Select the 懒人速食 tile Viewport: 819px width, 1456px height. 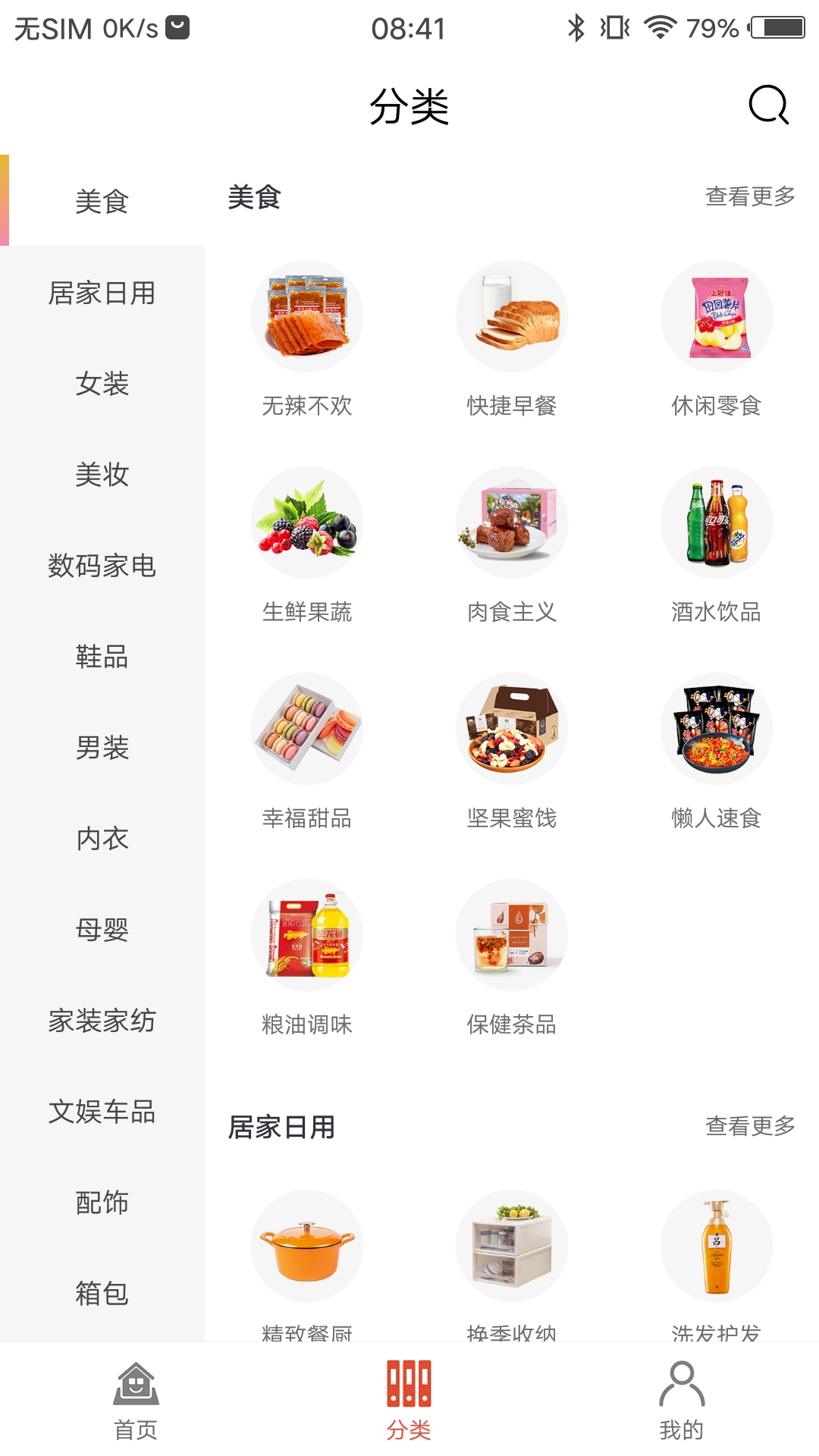[717, 752]
